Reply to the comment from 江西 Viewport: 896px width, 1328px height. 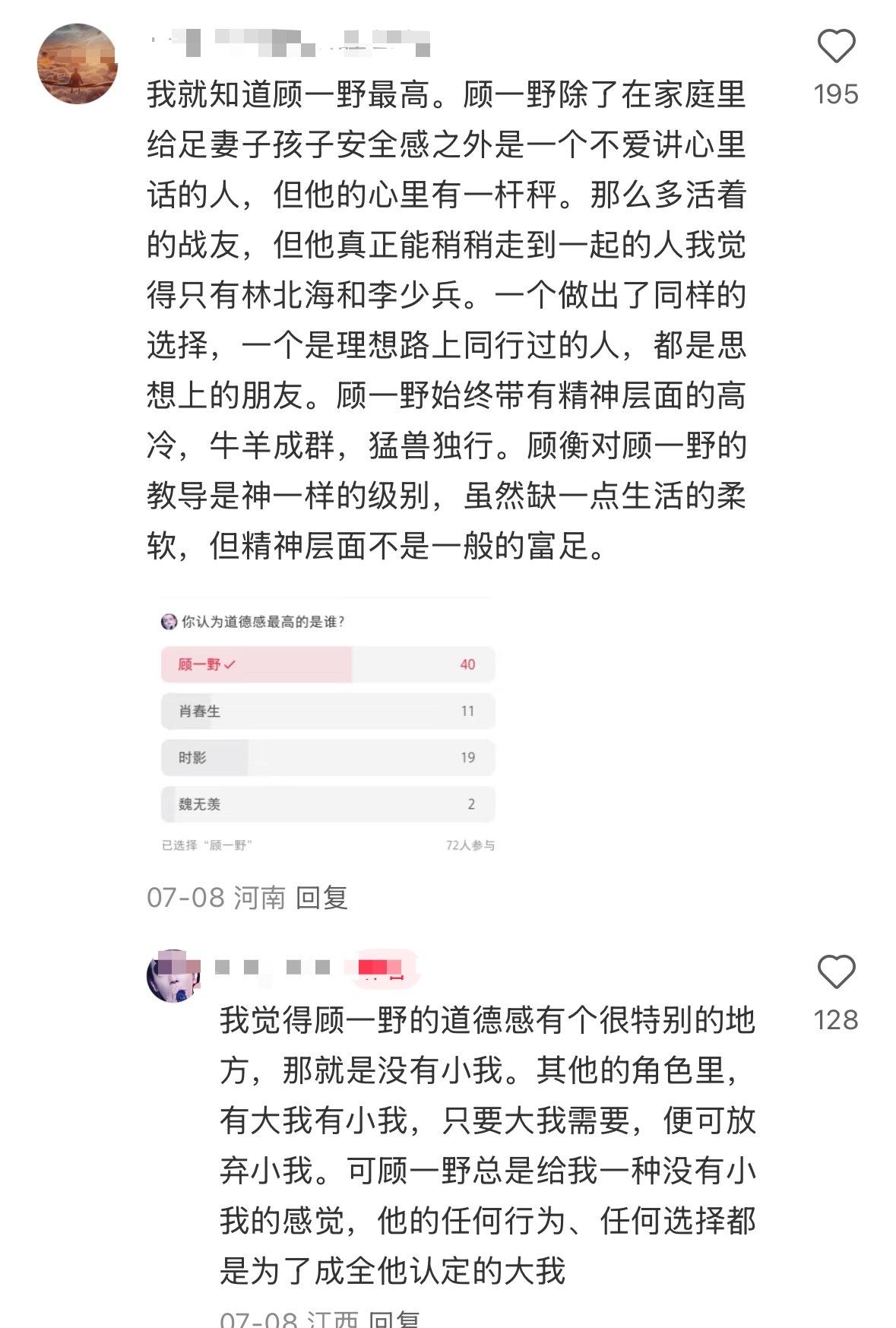[394, 1319]
